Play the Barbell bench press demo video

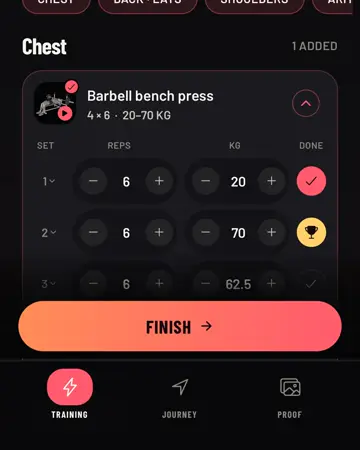pyautogui.click(x=65, y=114)
